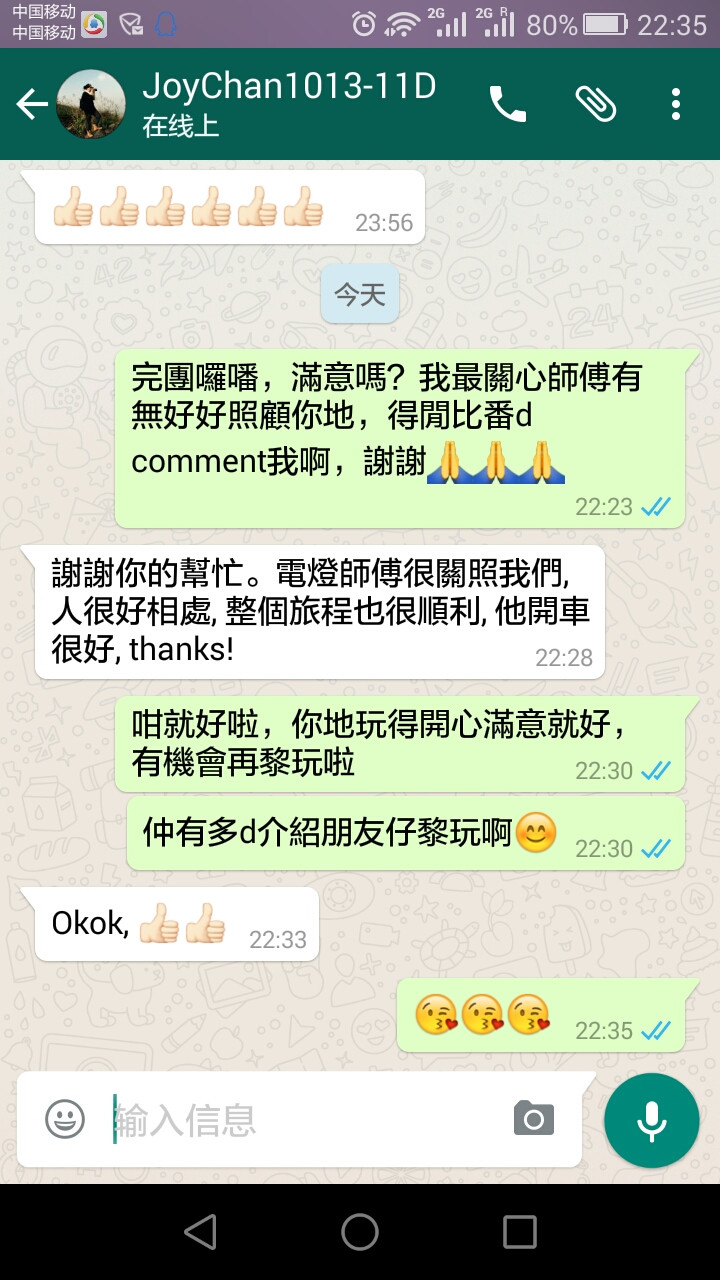Tap the system home button
The height and width of the screenshot is (1280, 720).
pyautogui.click(x=360, y=1232)
